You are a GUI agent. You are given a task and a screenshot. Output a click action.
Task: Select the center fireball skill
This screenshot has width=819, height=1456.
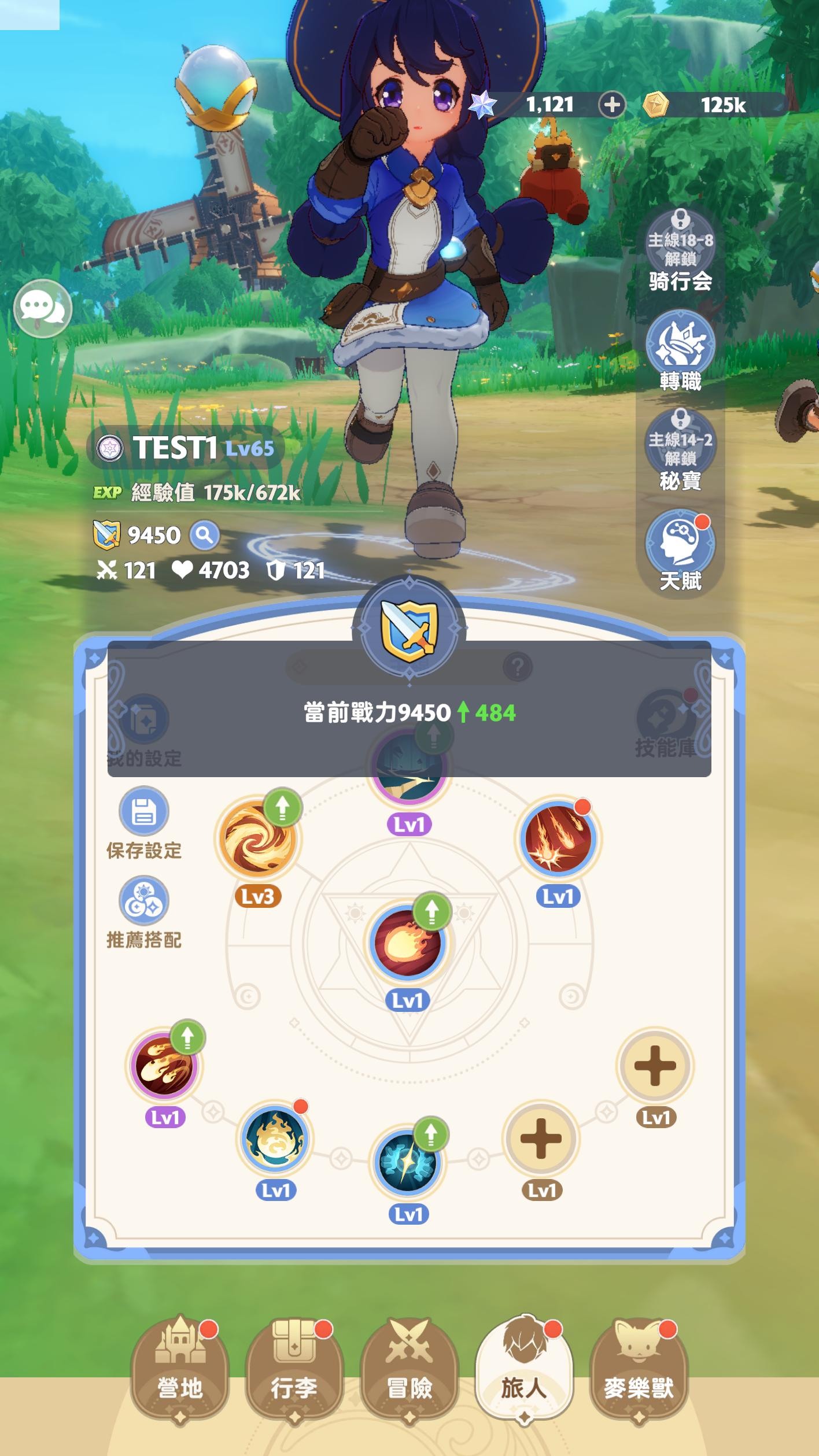coord(408,943)
